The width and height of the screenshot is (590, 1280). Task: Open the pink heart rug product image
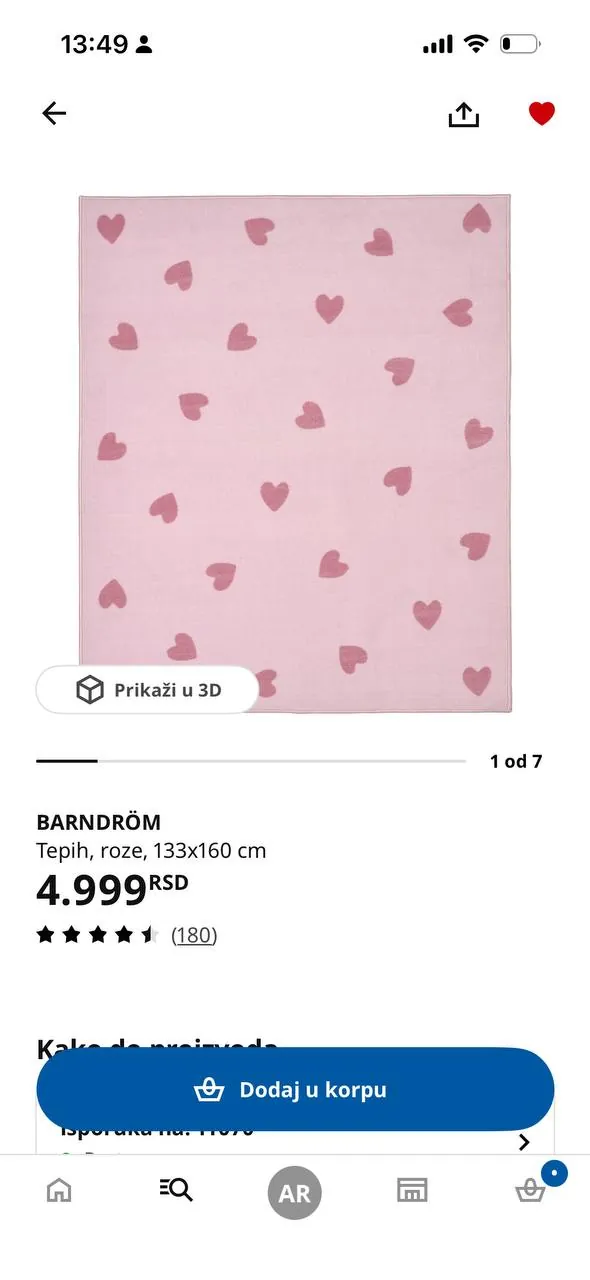click(295, 453)
